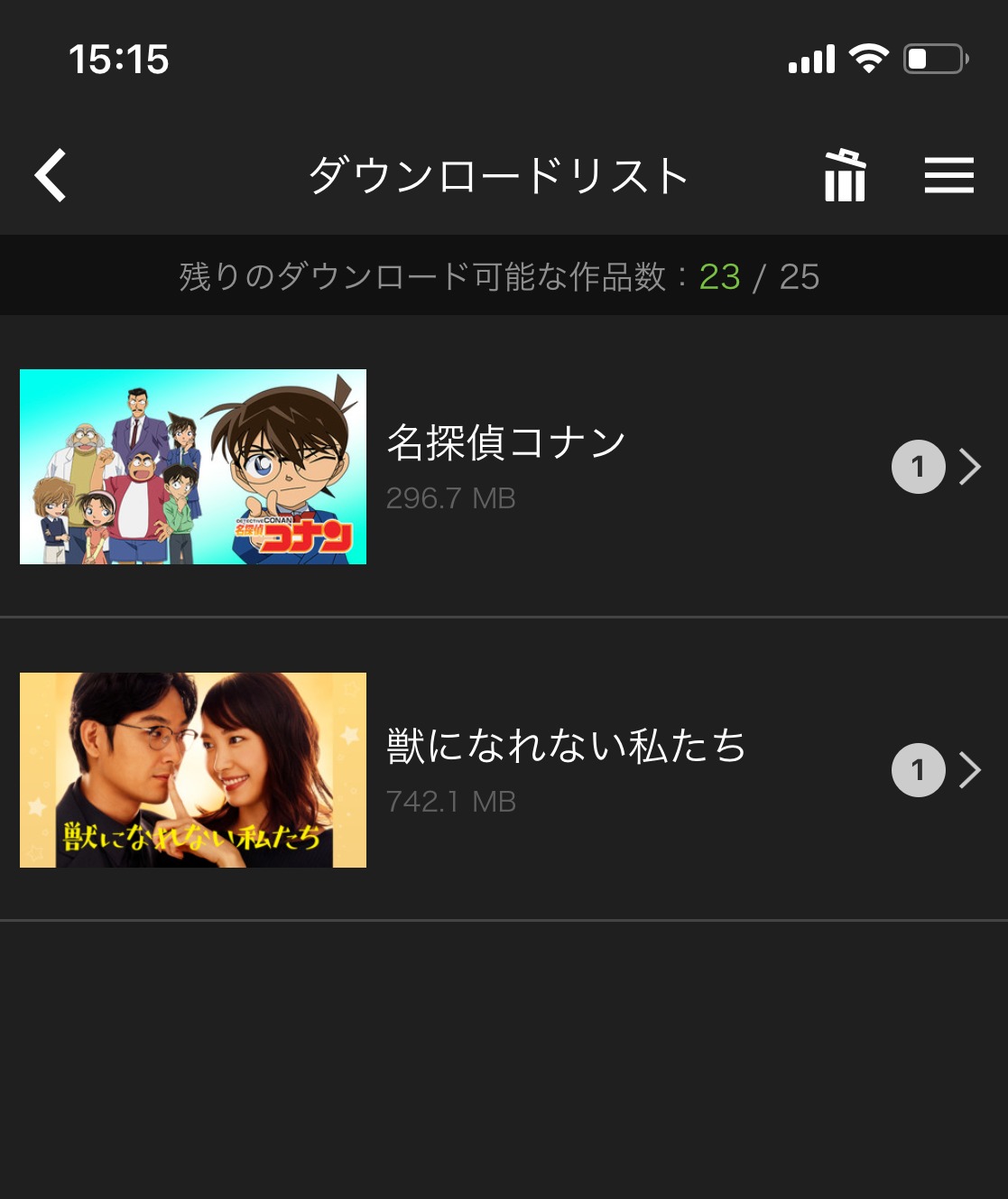Expand 獣になれない私たち episodes with the chevron

[970, 770]
